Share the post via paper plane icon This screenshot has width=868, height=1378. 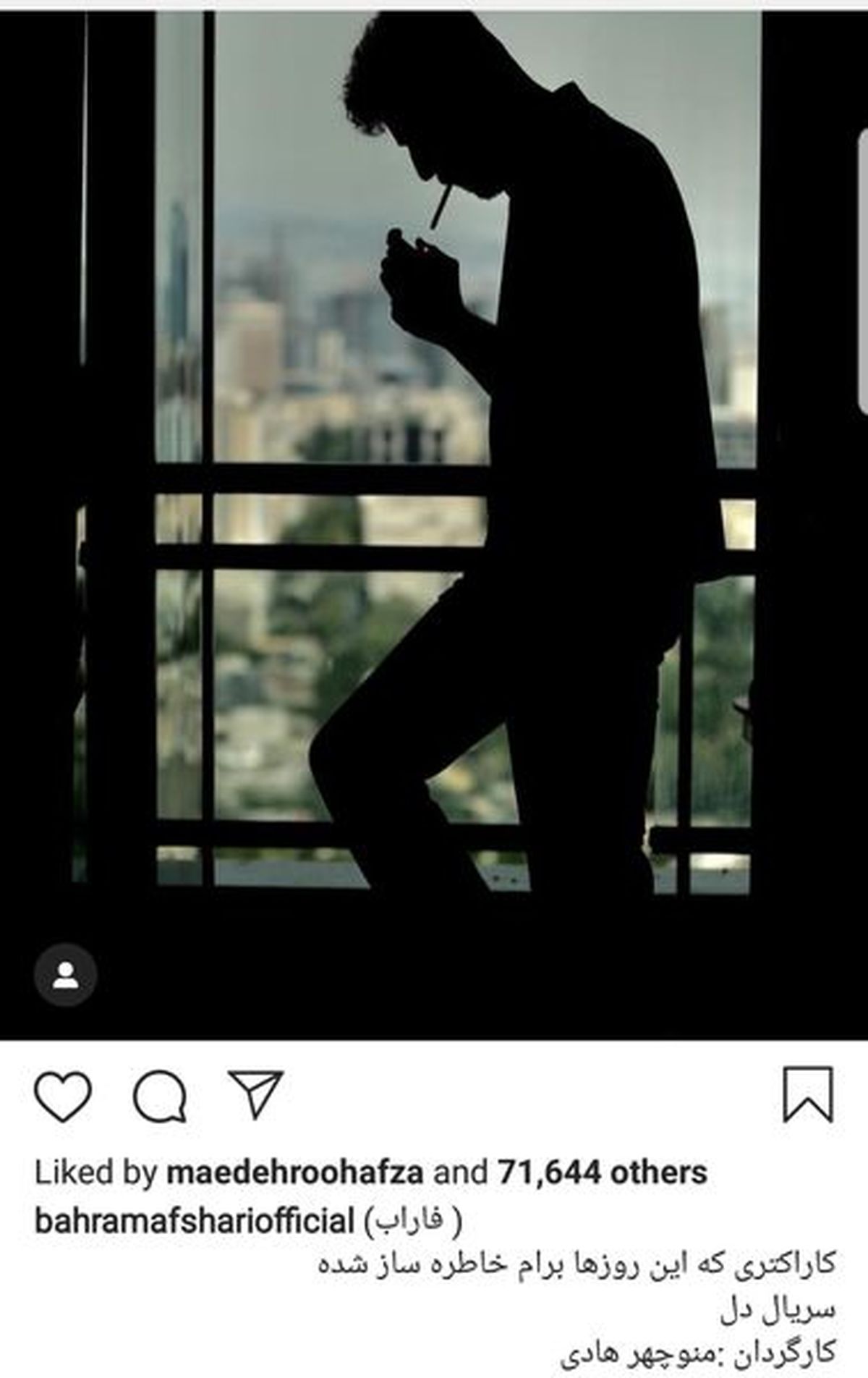[255, 1095]
